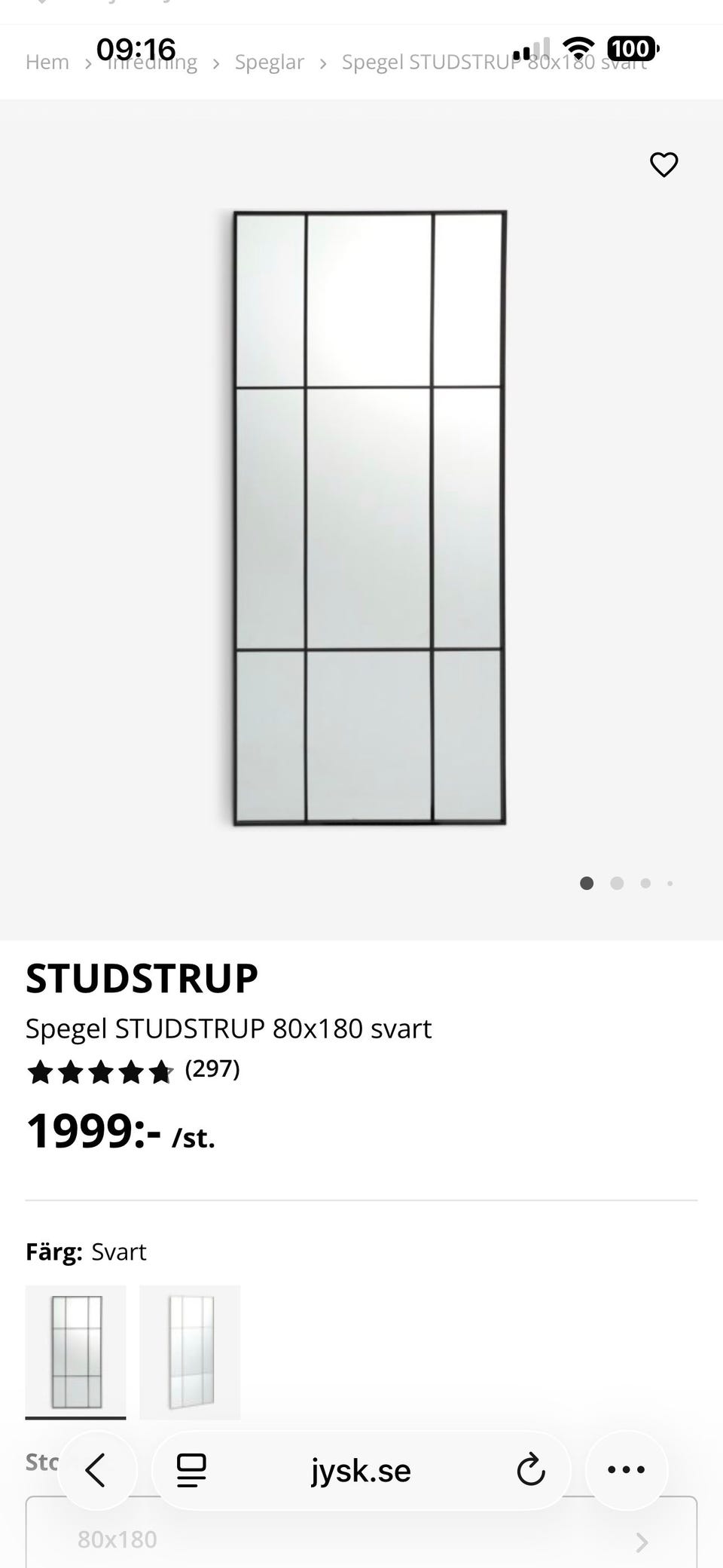The image size is (723, 1568).
Task: Refresh the jysk.se page
Action: pyautogui.click(x=532, y=1470)
